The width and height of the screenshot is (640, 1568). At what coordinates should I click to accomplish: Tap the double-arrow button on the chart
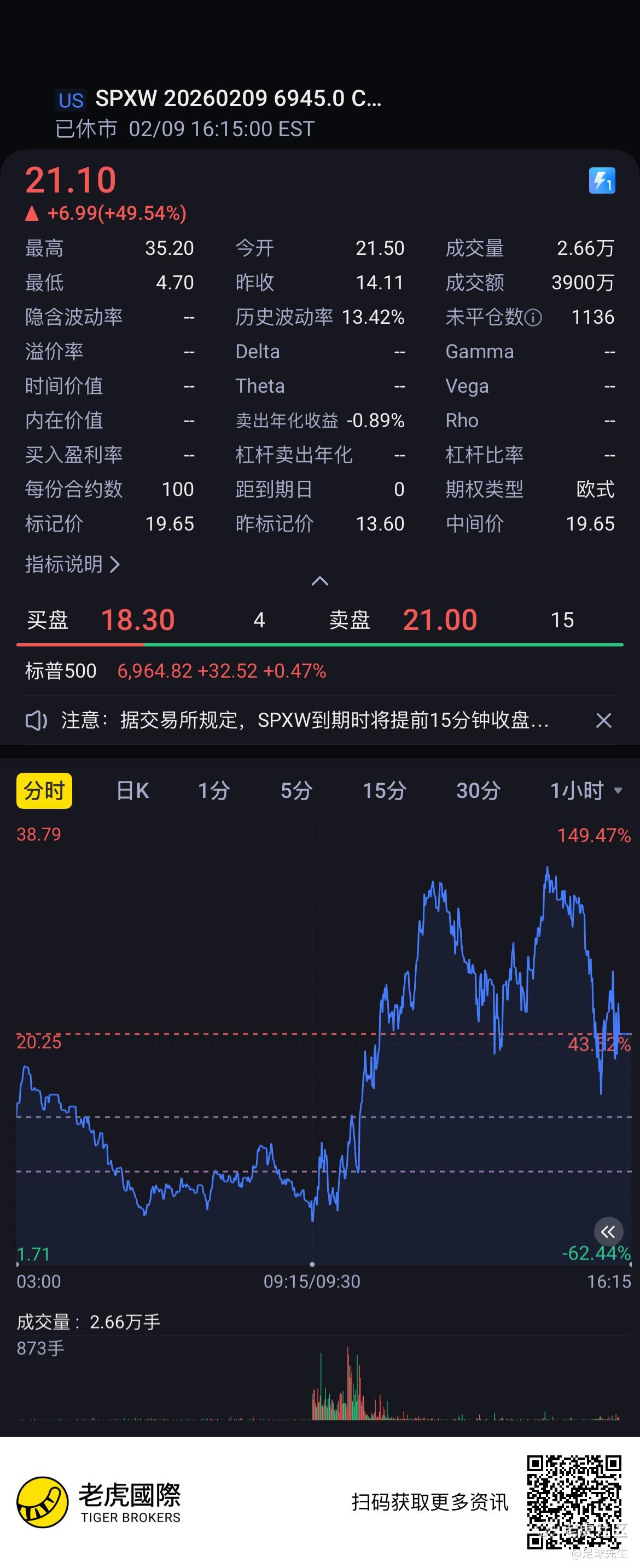(x=608, y=1233)
